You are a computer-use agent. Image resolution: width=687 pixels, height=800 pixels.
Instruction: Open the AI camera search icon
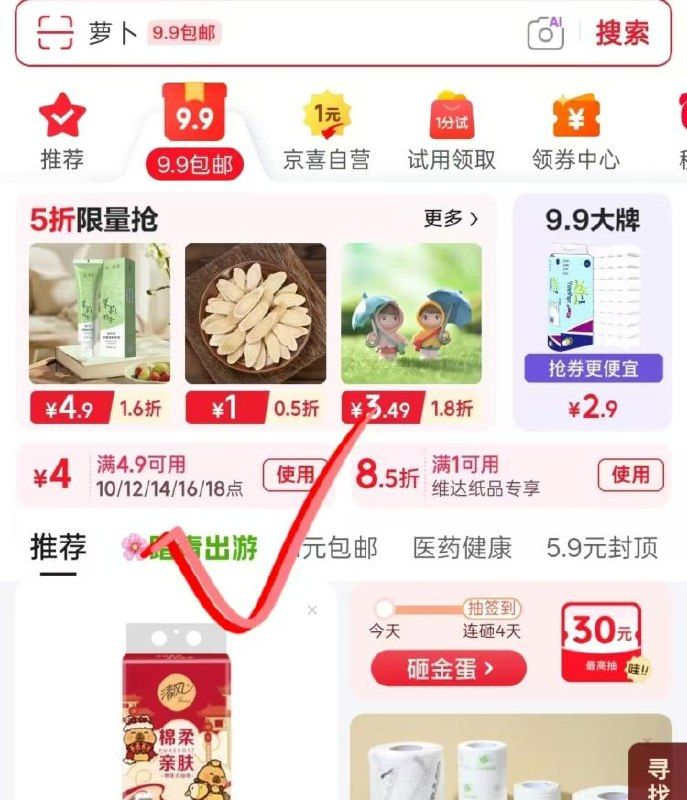[546, 33]
